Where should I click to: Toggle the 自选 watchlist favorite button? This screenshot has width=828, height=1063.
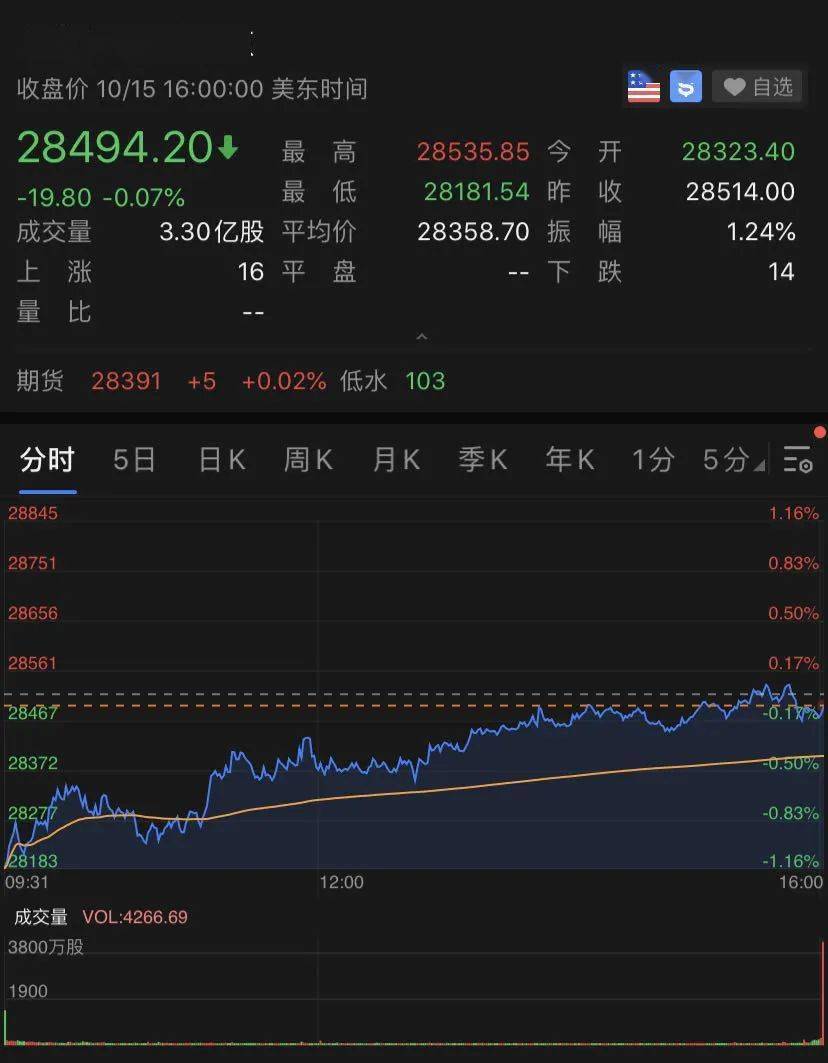[x=758, y=87]
